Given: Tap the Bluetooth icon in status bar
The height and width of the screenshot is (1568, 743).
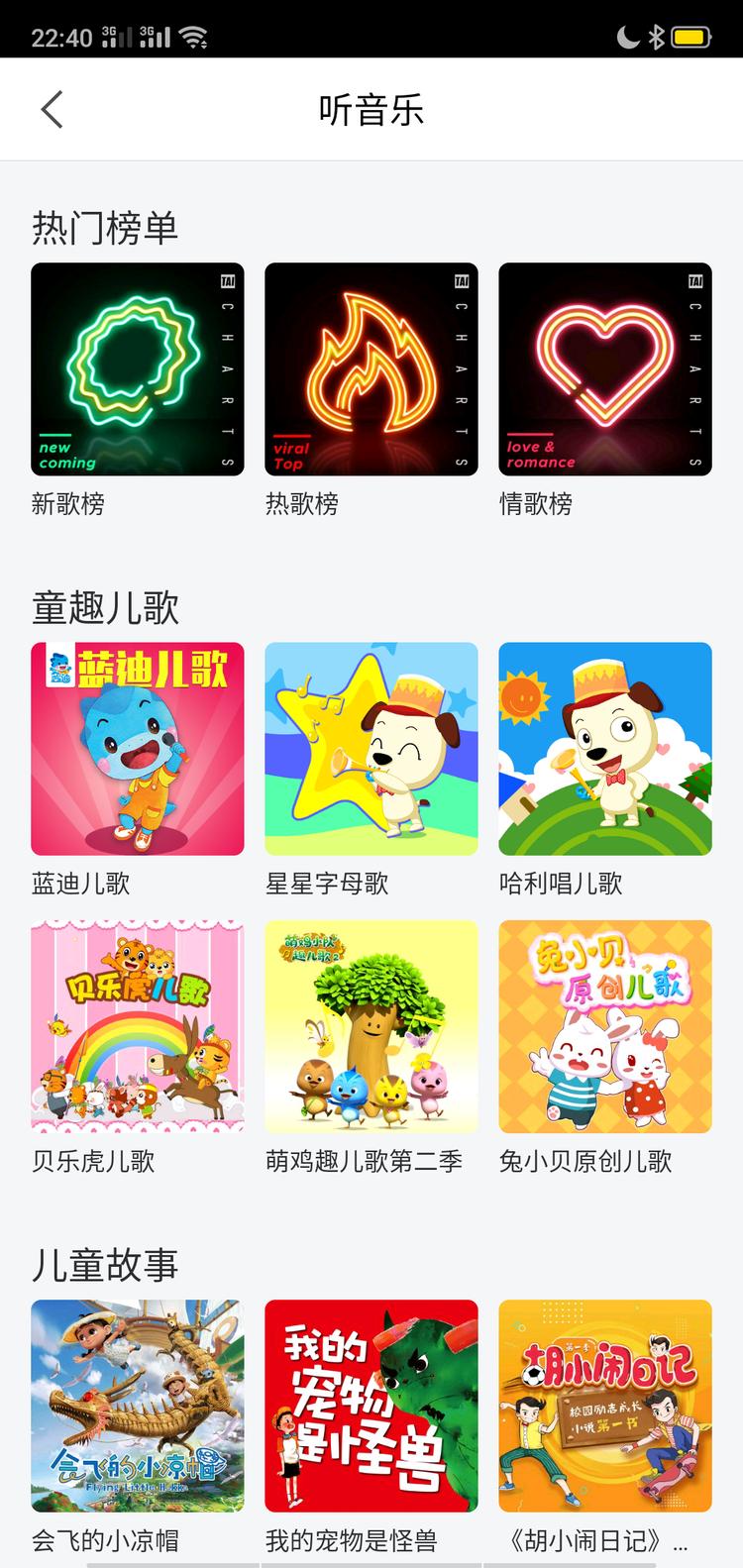Looking at the screenshot, I should click(658, 31).
